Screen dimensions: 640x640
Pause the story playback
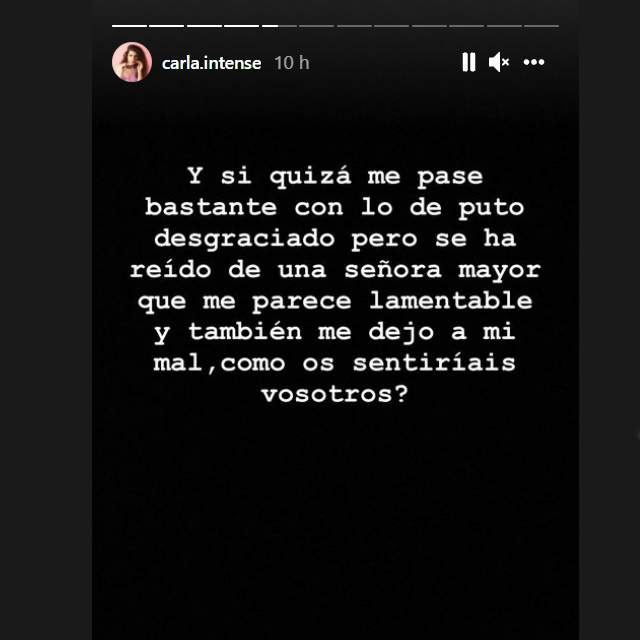coord(468,62)
